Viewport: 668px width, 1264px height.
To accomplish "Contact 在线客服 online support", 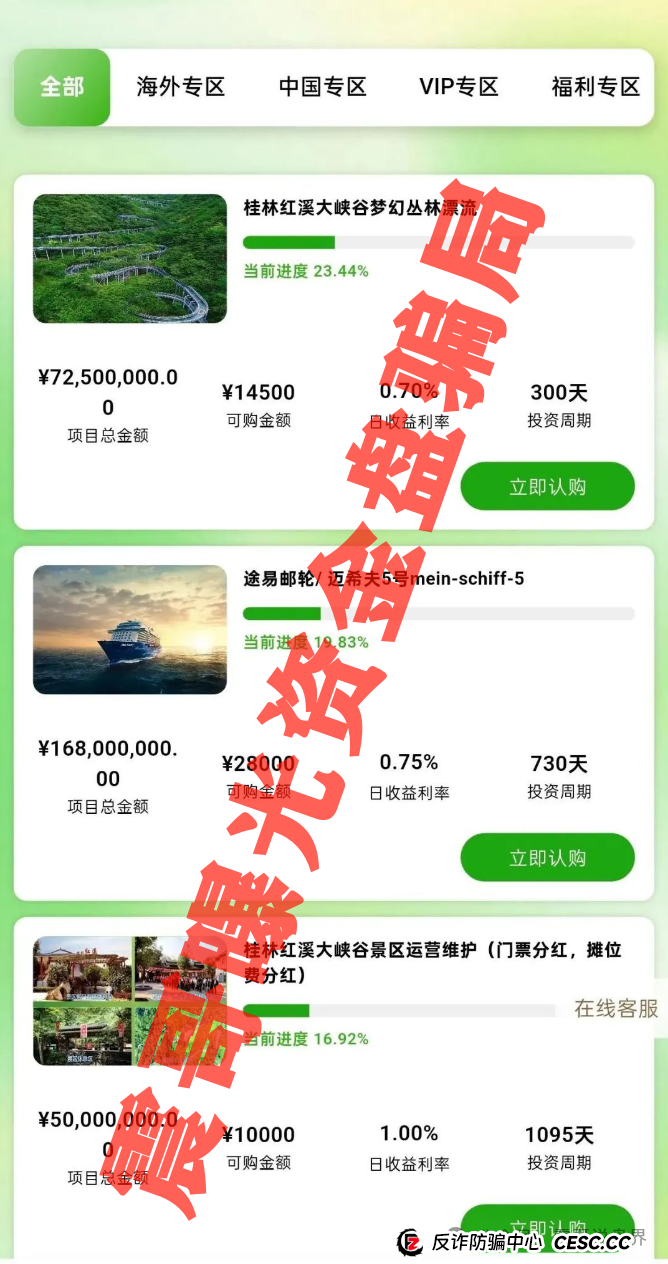I will coord(616,1008).
